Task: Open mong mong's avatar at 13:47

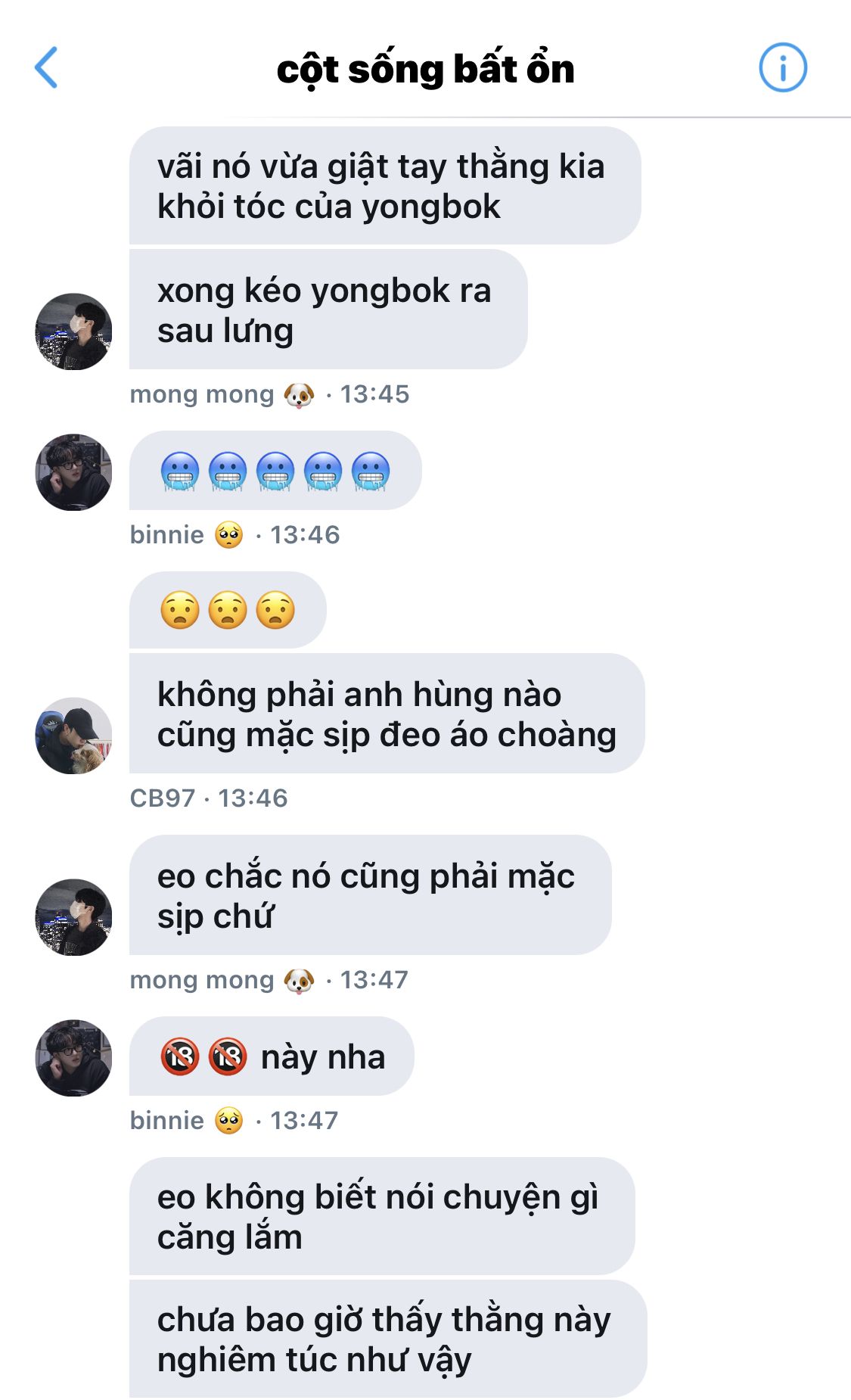Action: 74,916
